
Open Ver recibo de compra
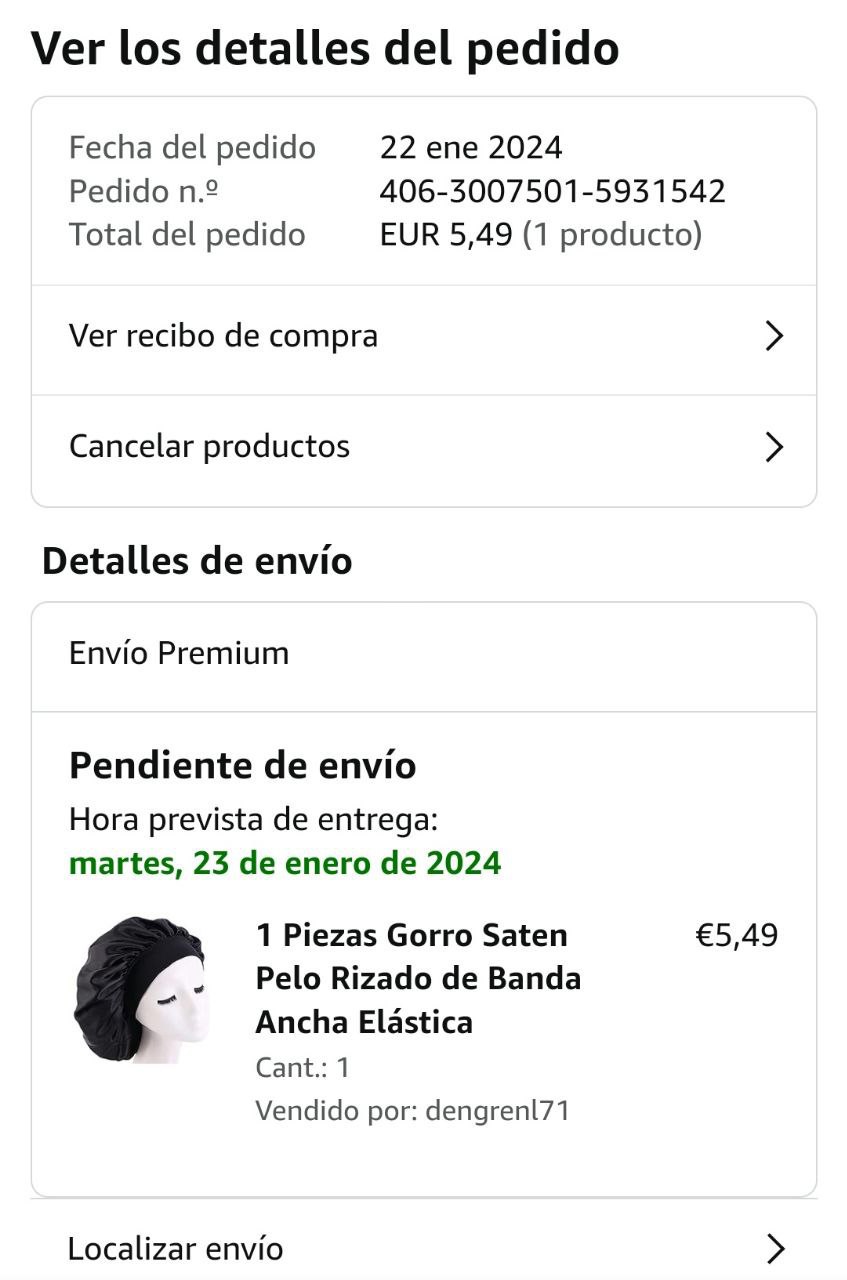pos(423,337)
